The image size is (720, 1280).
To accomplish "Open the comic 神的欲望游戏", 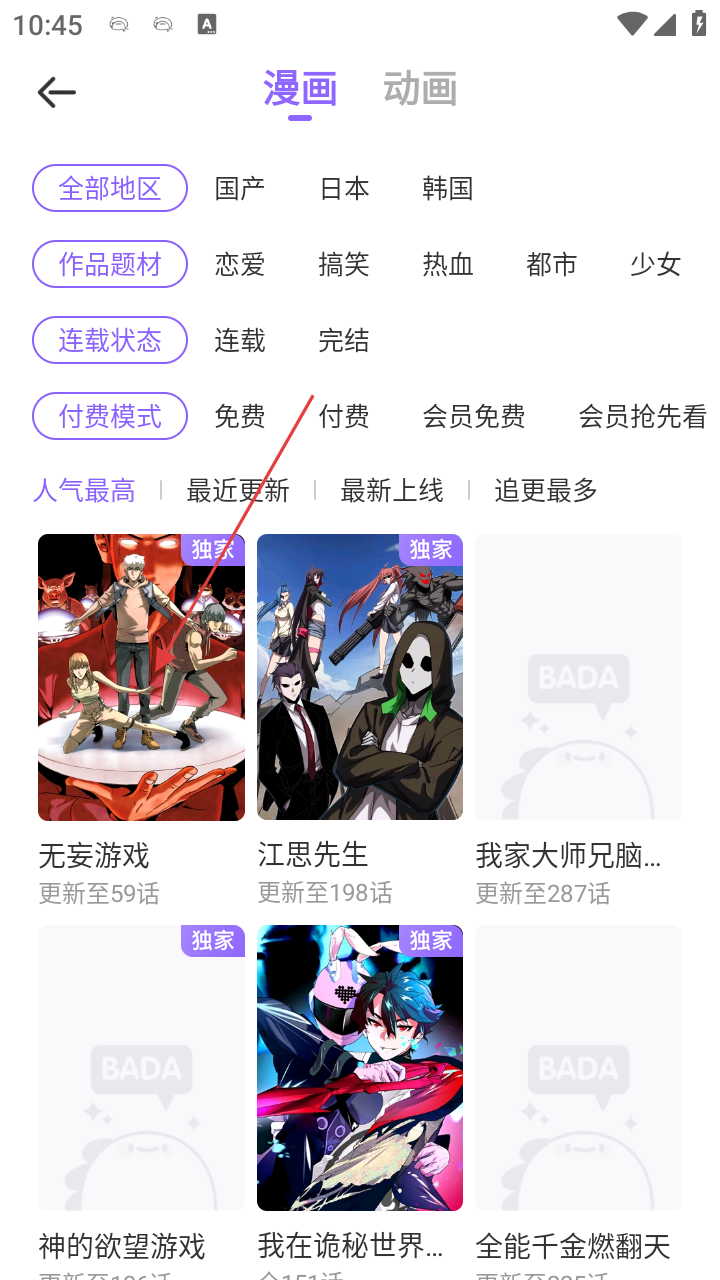I will click(x=141, y=1068).
